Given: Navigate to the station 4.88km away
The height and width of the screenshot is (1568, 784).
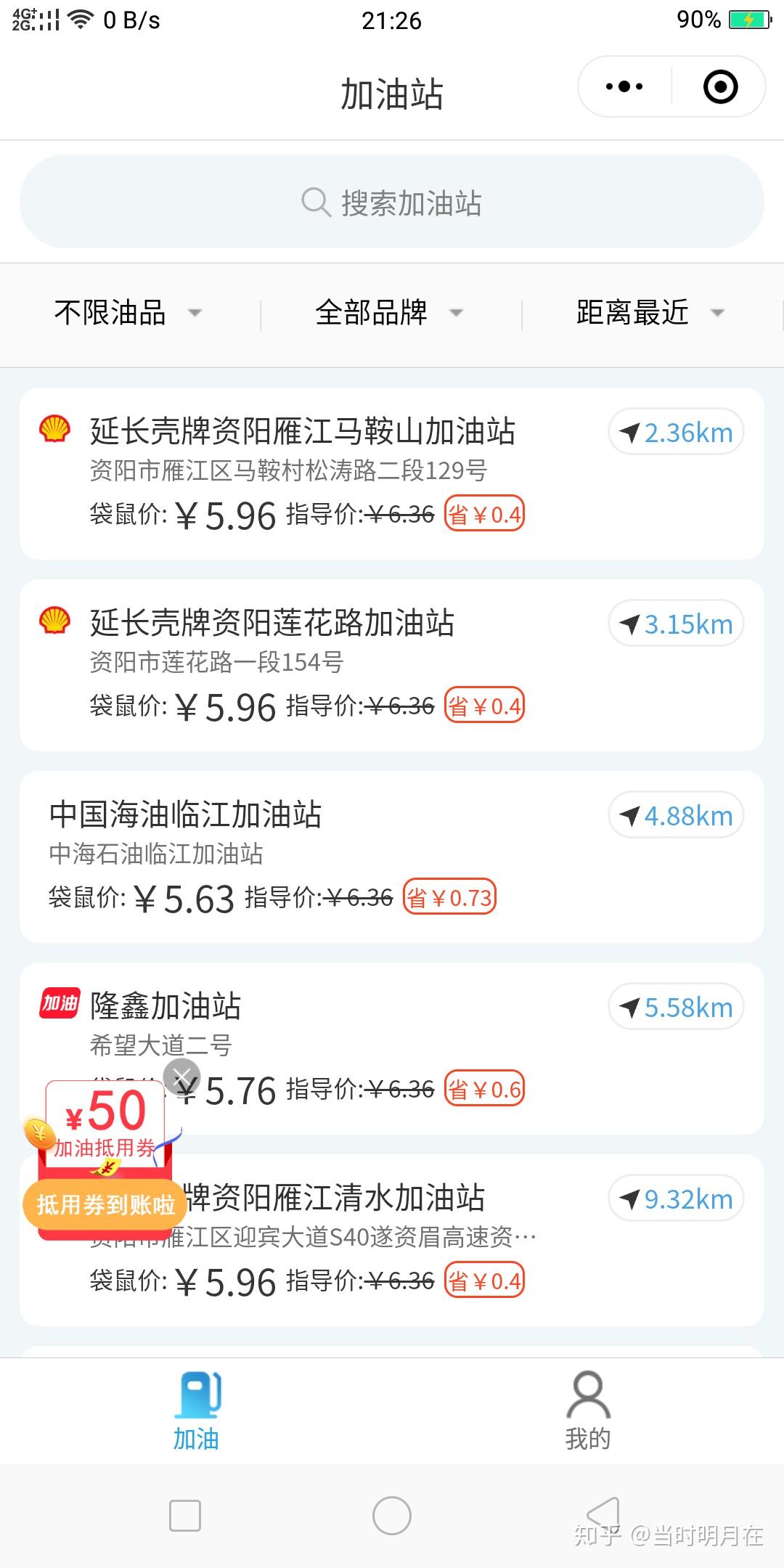Looking at the screenshot, I should click(676, 816).
